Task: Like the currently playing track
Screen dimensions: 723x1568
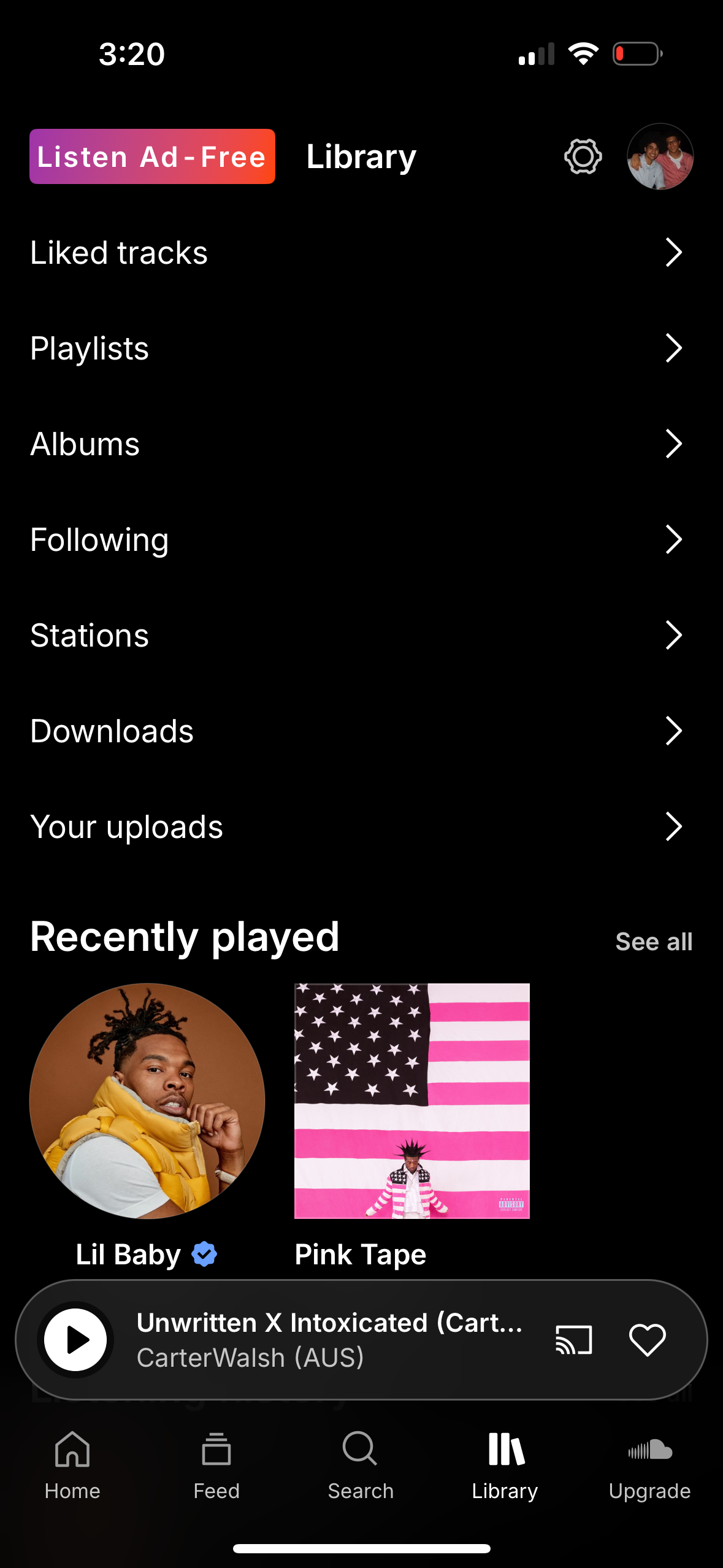Action: pos(648,1340)
